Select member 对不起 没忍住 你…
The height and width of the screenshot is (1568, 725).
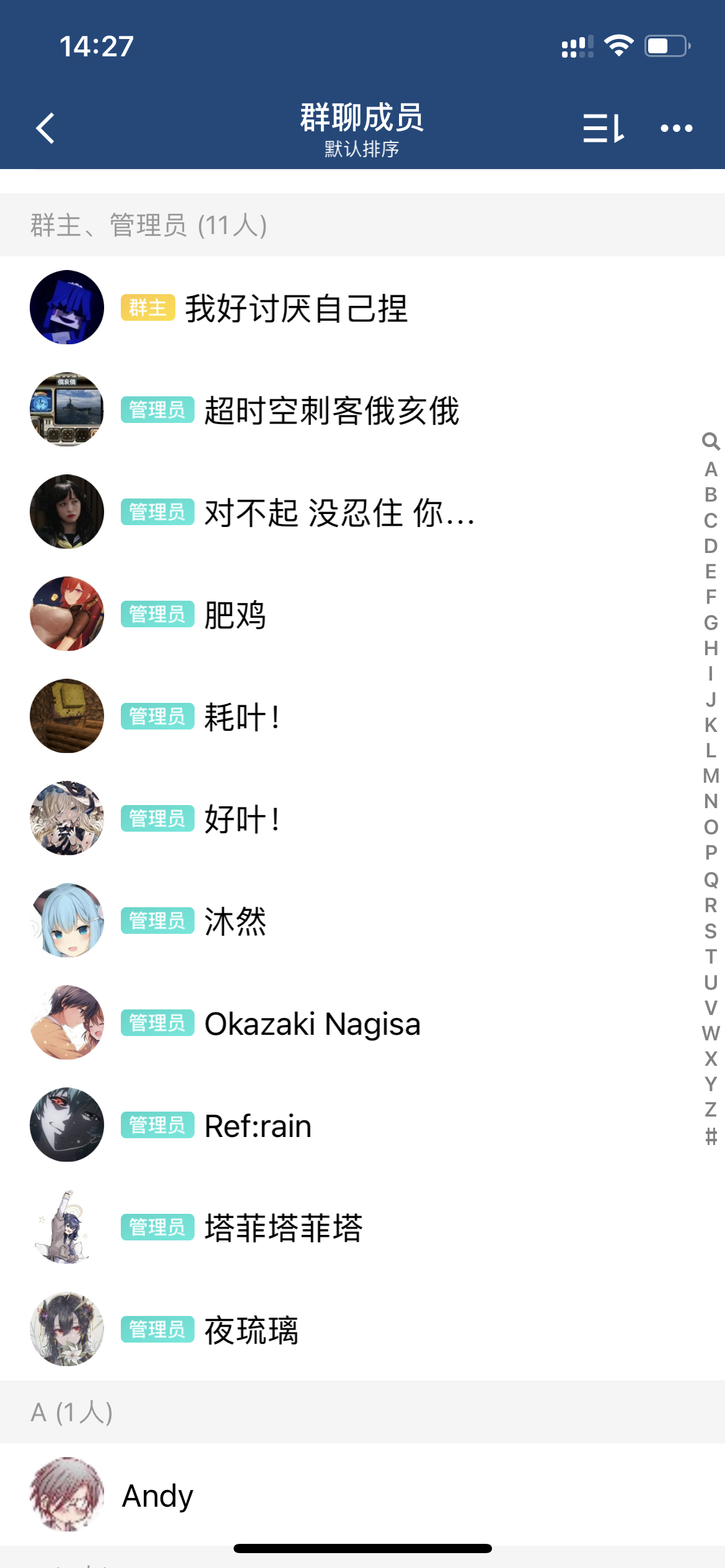coord(362,512)
